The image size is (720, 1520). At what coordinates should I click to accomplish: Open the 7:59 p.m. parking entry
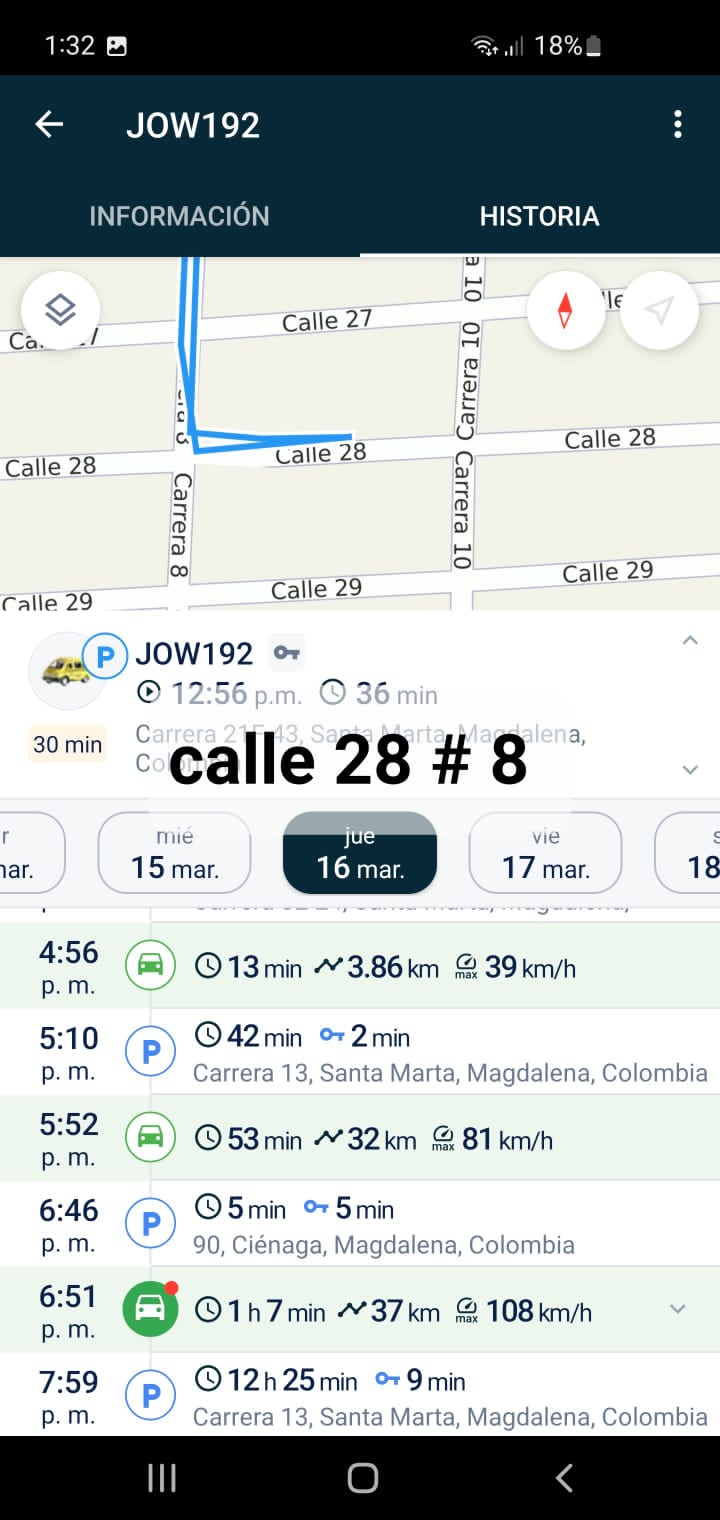400,1396
